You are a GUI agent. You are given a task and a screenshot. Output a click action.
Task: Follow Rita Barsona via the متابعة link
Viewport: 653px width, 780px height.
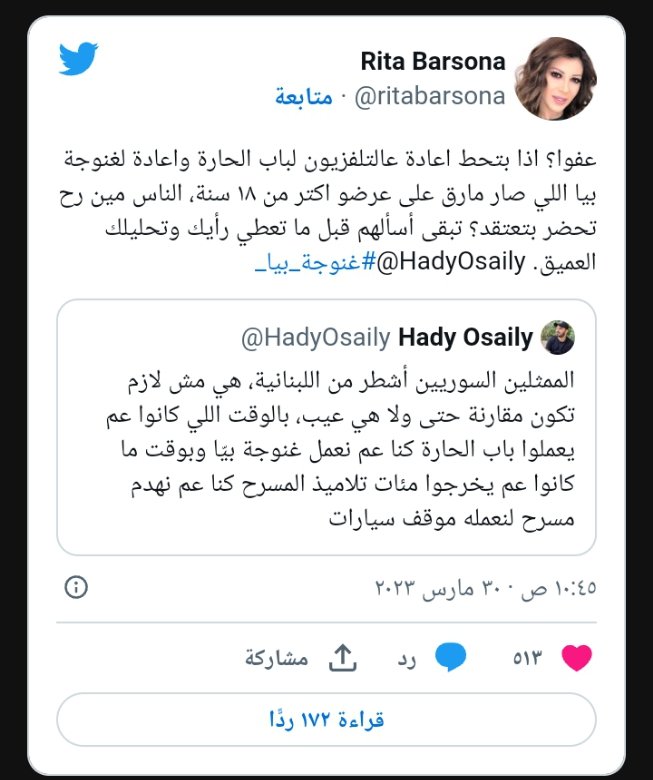tap(304, 98)
